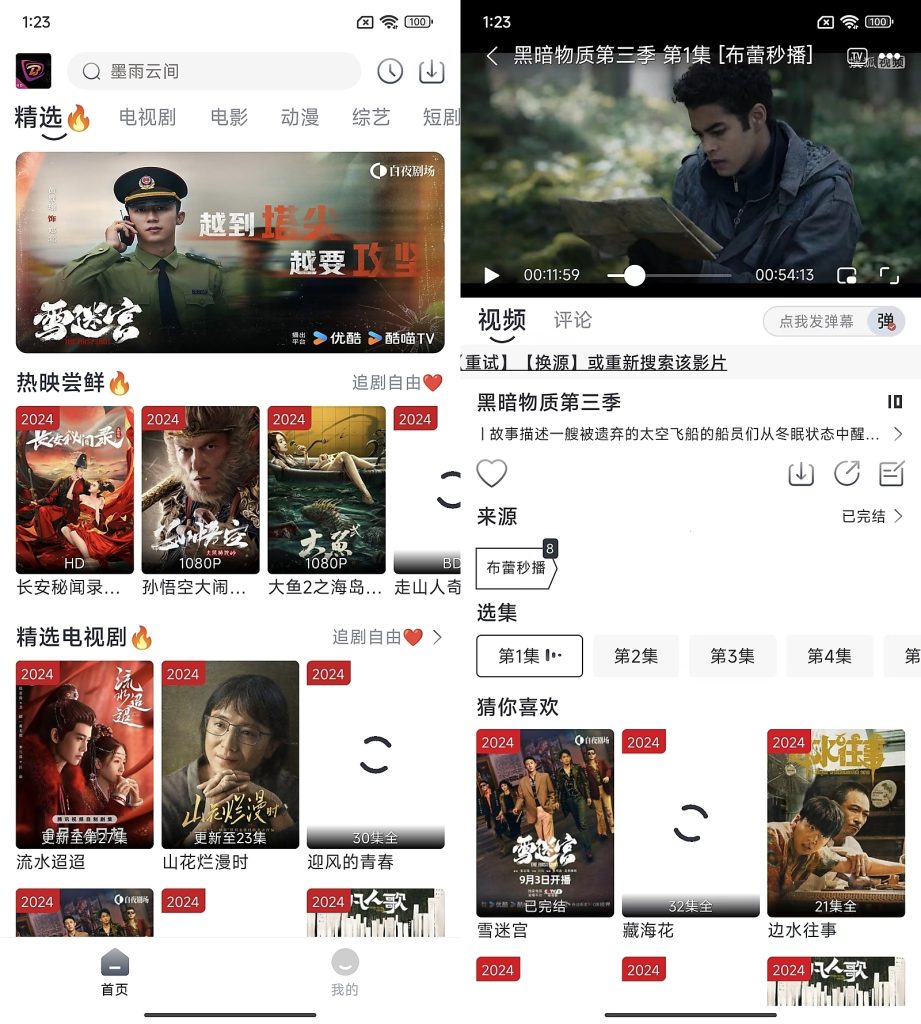Switch to the 电视剧 tab
Viewport: 921px width, 1024px height.
pos(147,117)
